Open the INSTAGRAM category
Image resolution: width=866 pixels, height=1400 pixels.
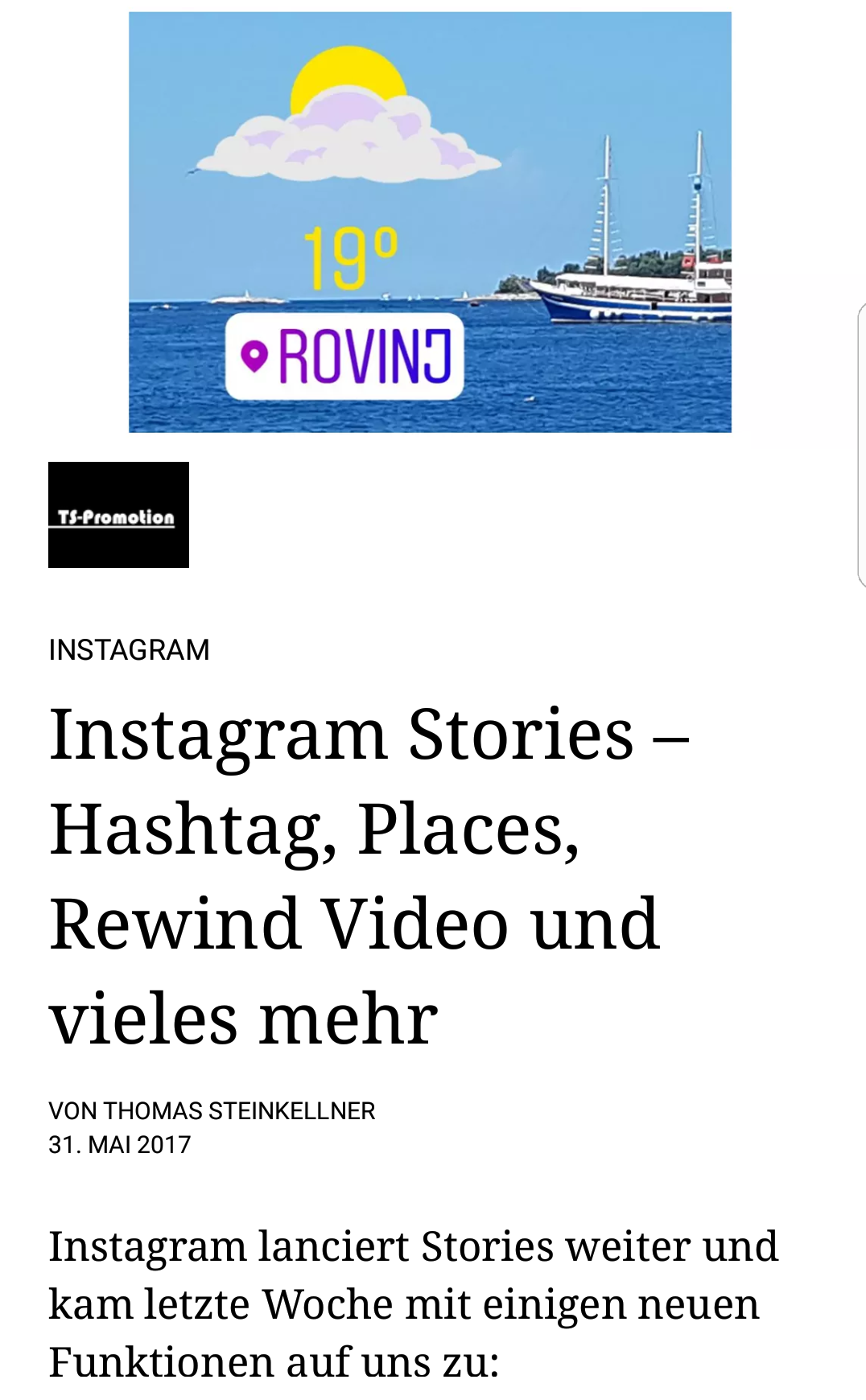[129, 649]
